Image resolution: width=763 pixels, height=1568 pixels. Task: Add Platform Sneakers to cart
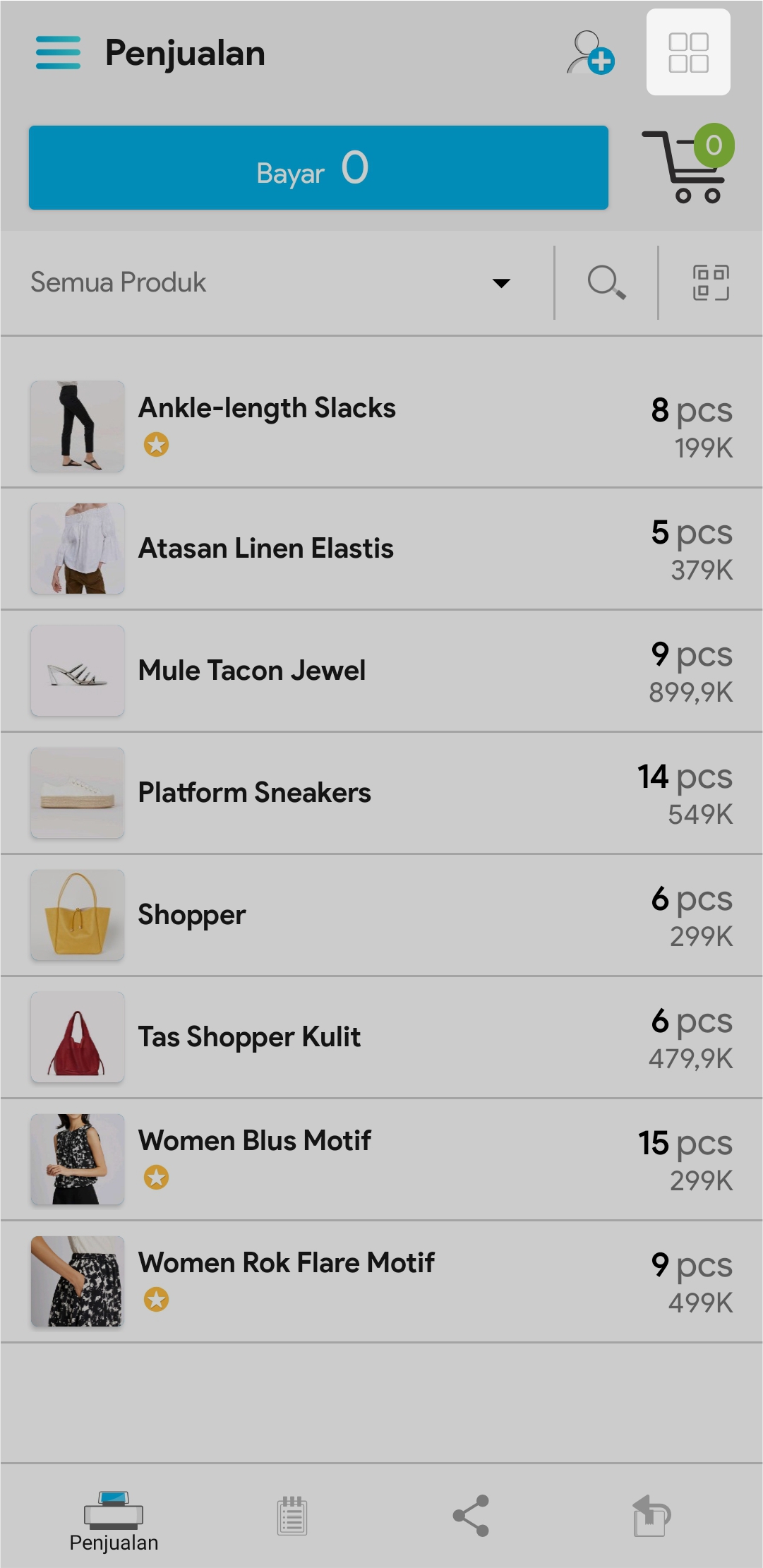(x=381, y=793)
